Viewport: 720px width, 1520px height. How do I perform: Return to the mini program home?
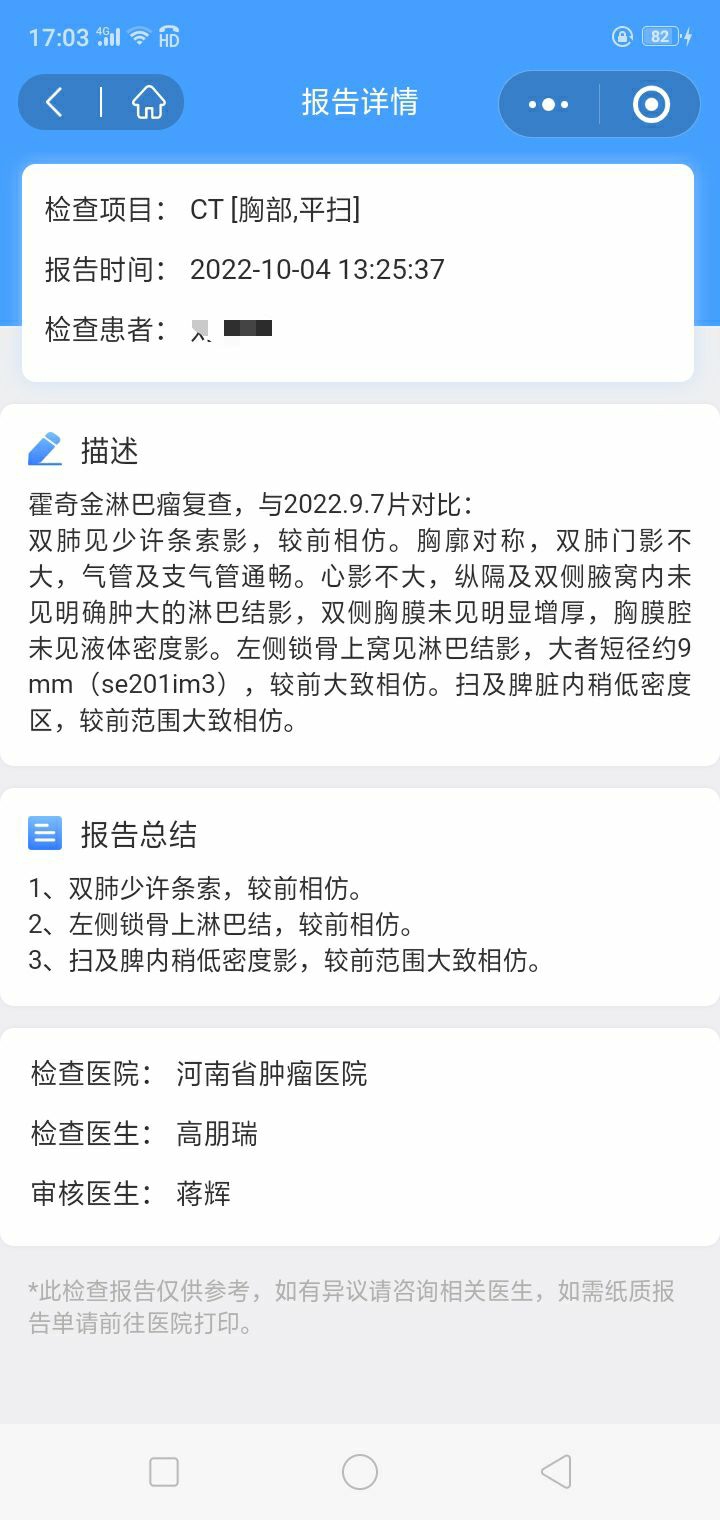click(x=149, y=102)
